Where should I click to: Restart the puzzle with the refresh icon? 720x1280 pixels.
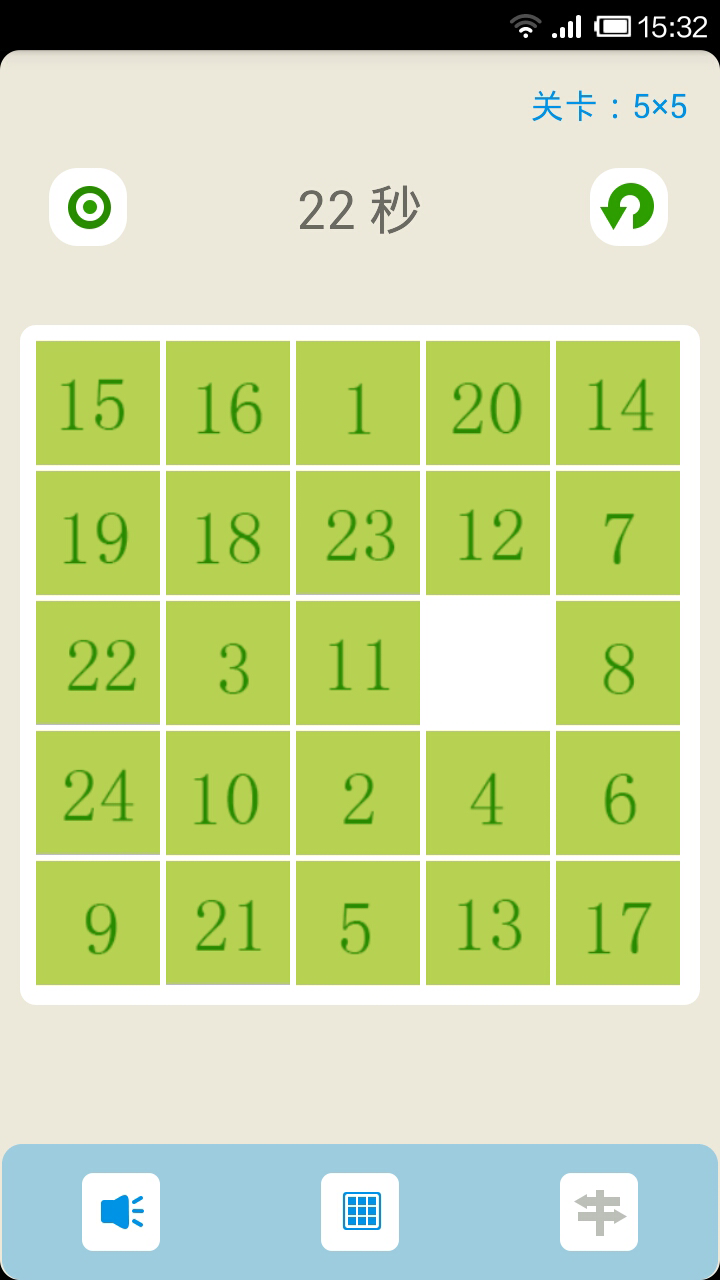coord(628,207)
